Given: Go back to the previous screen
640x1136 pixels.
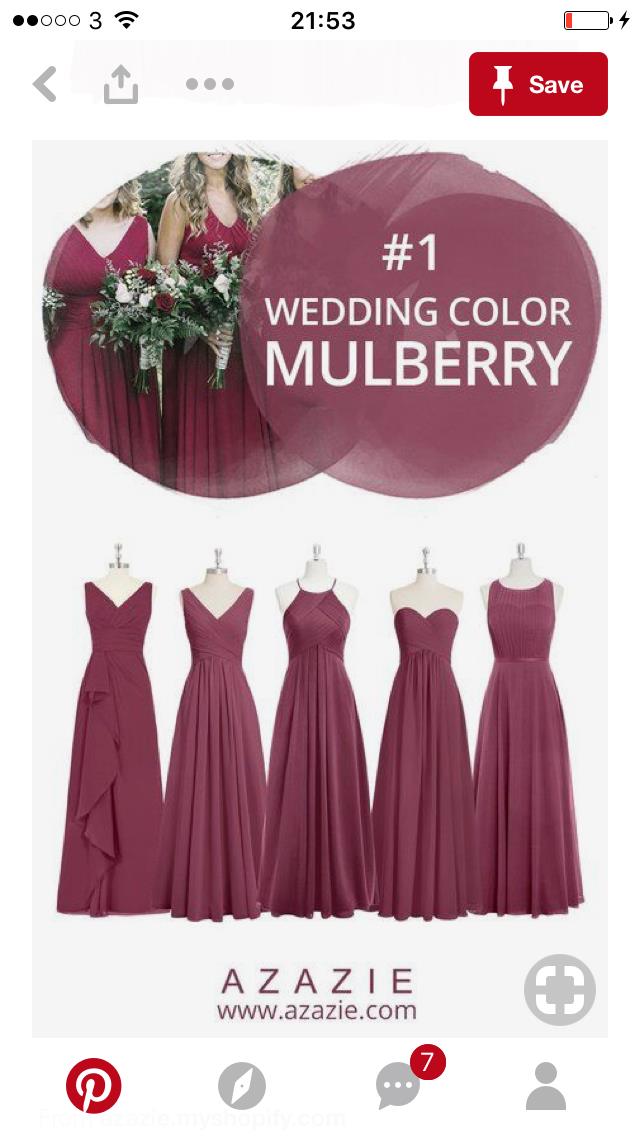Looking at the screenshot, I should coord(45,85).
